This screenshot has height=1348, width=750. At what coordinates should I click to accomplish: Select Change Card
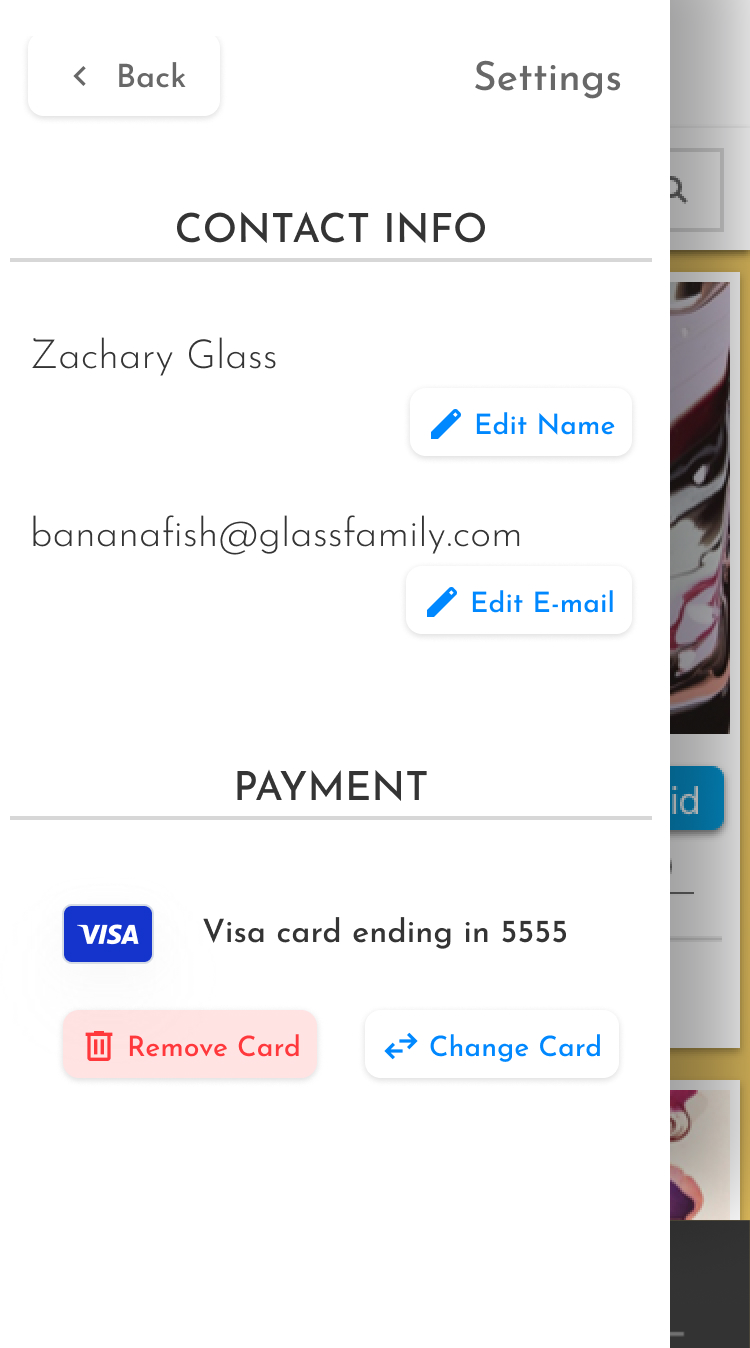492,1046
